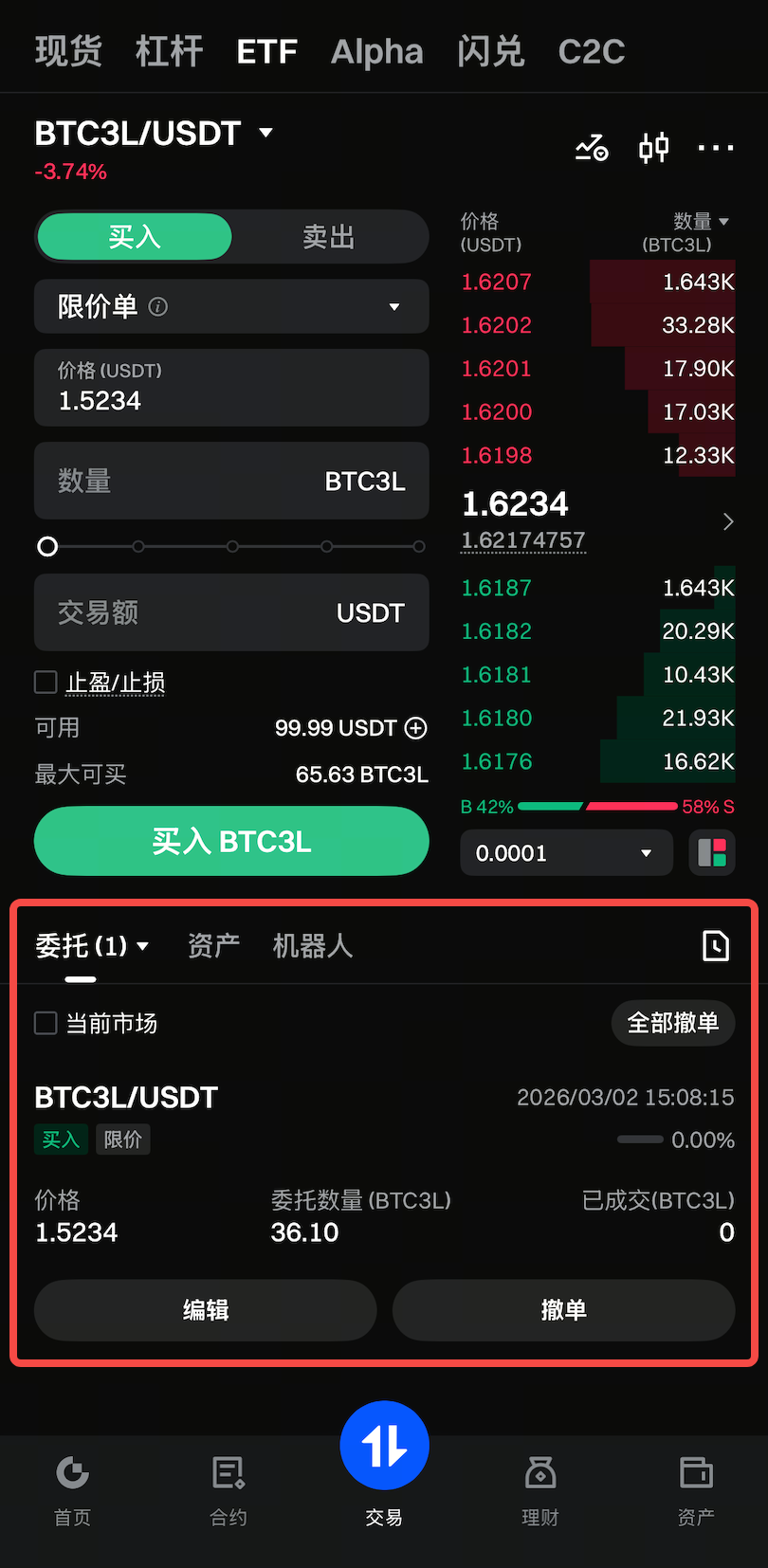Expand the 委托(1) dropdown
768x1568 pixels.
click(x=90, y=945)
